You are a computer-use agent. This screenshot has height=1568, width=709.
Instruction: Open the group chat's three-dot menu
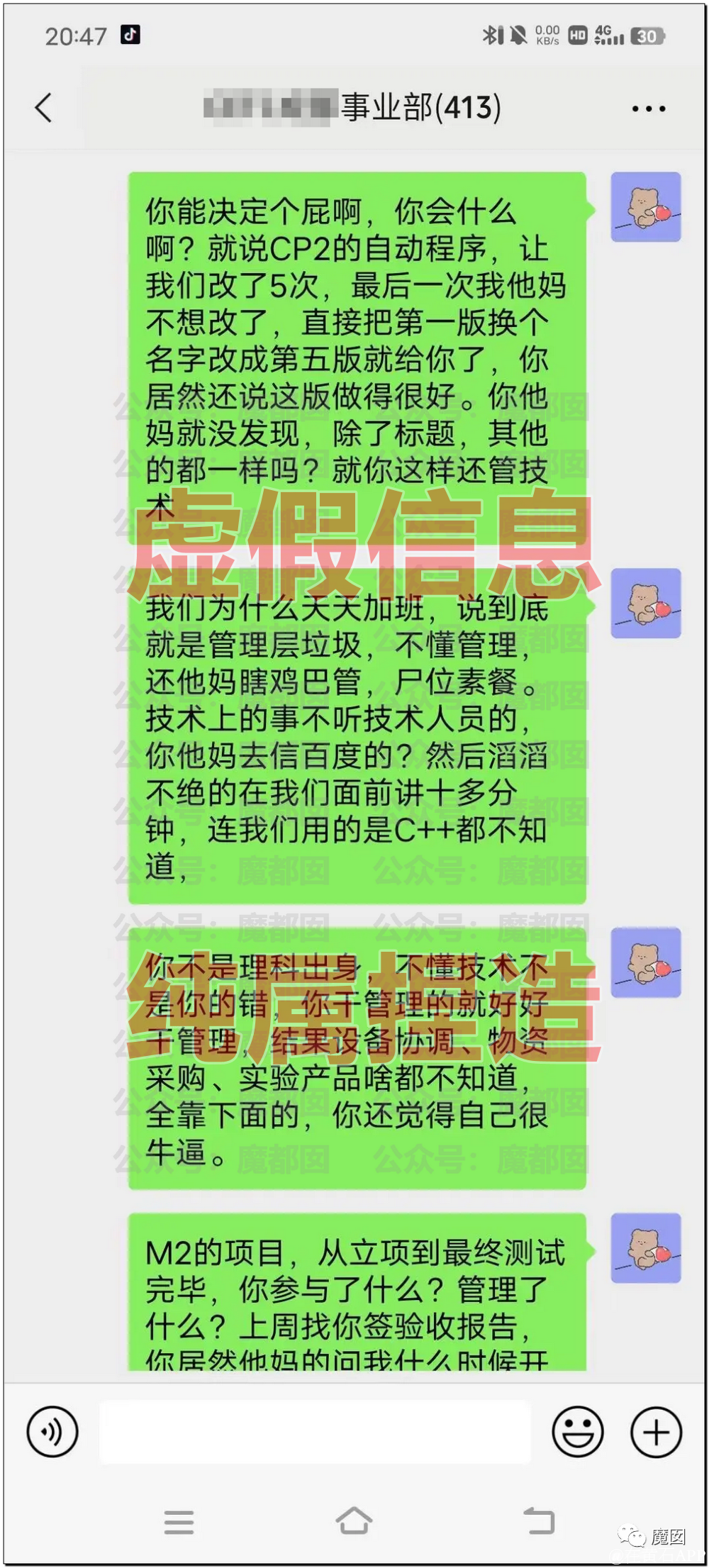point(648,109)
